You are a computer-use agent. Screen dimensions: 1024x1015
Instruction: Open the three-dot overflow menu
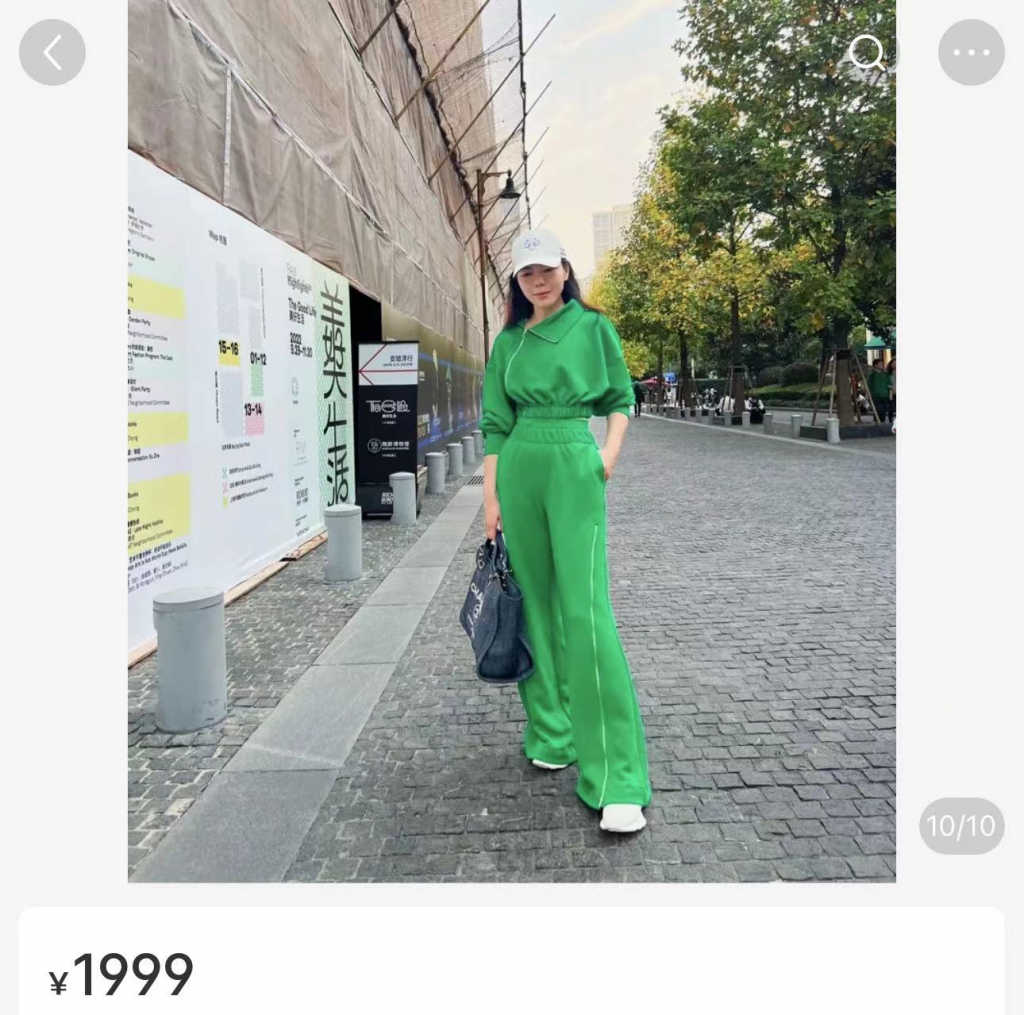pyautogui.click(x=970, y=52)
